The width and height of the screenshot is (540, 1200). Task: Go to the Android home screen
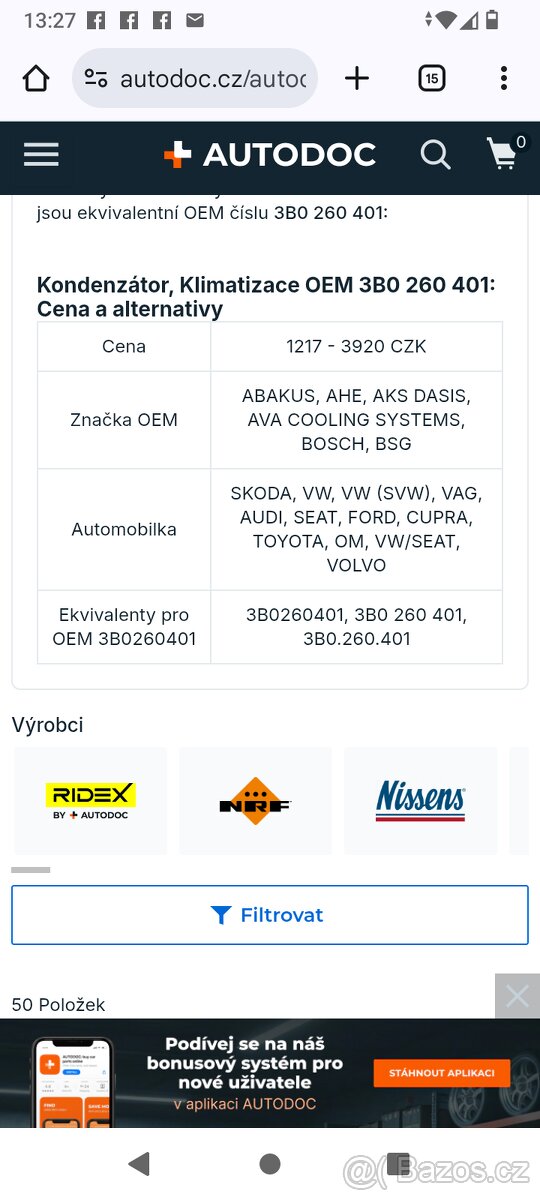click(x=270, y=1163)
